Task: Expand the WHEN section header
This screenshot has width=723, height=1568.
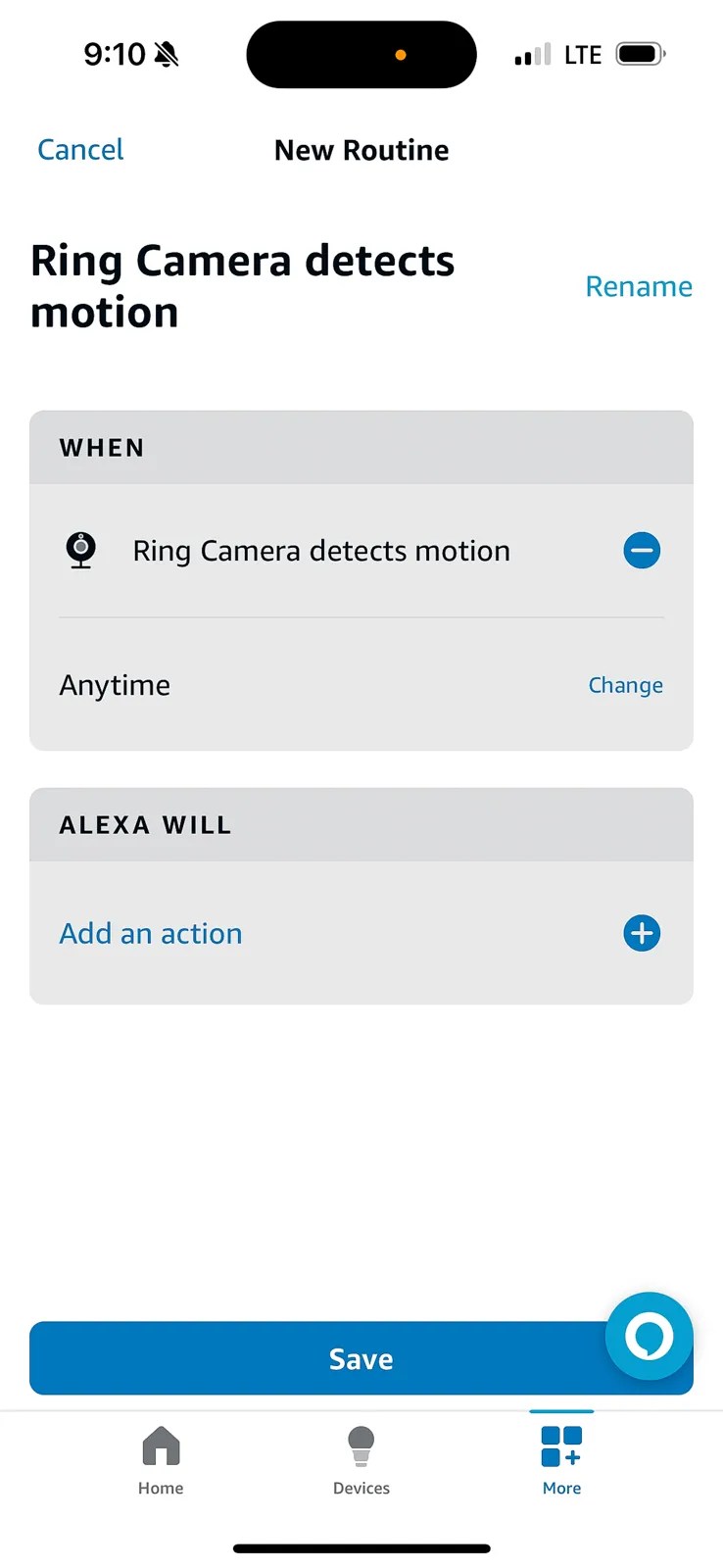Action: (102, 447)
